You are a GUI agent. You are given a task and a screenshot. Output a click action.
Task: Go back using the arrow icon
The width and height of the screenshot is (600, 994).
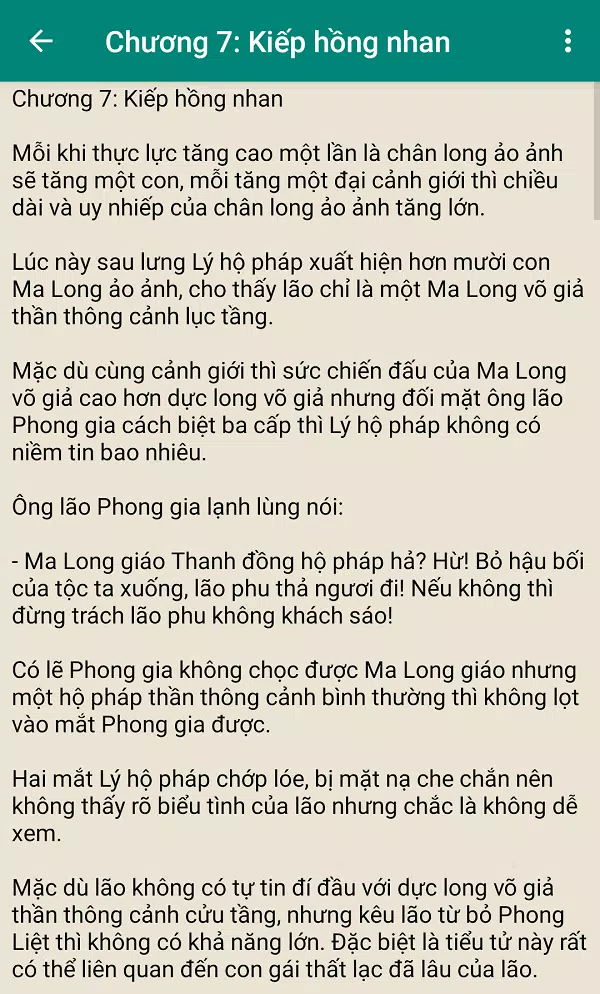41,41
